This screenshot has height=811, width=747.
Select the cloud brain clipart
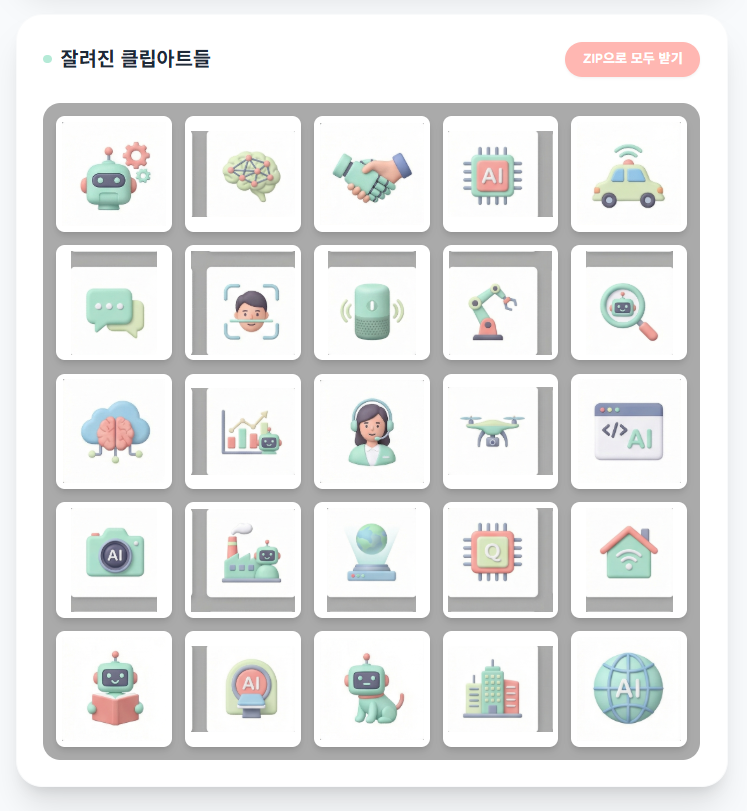click(114, 431)
